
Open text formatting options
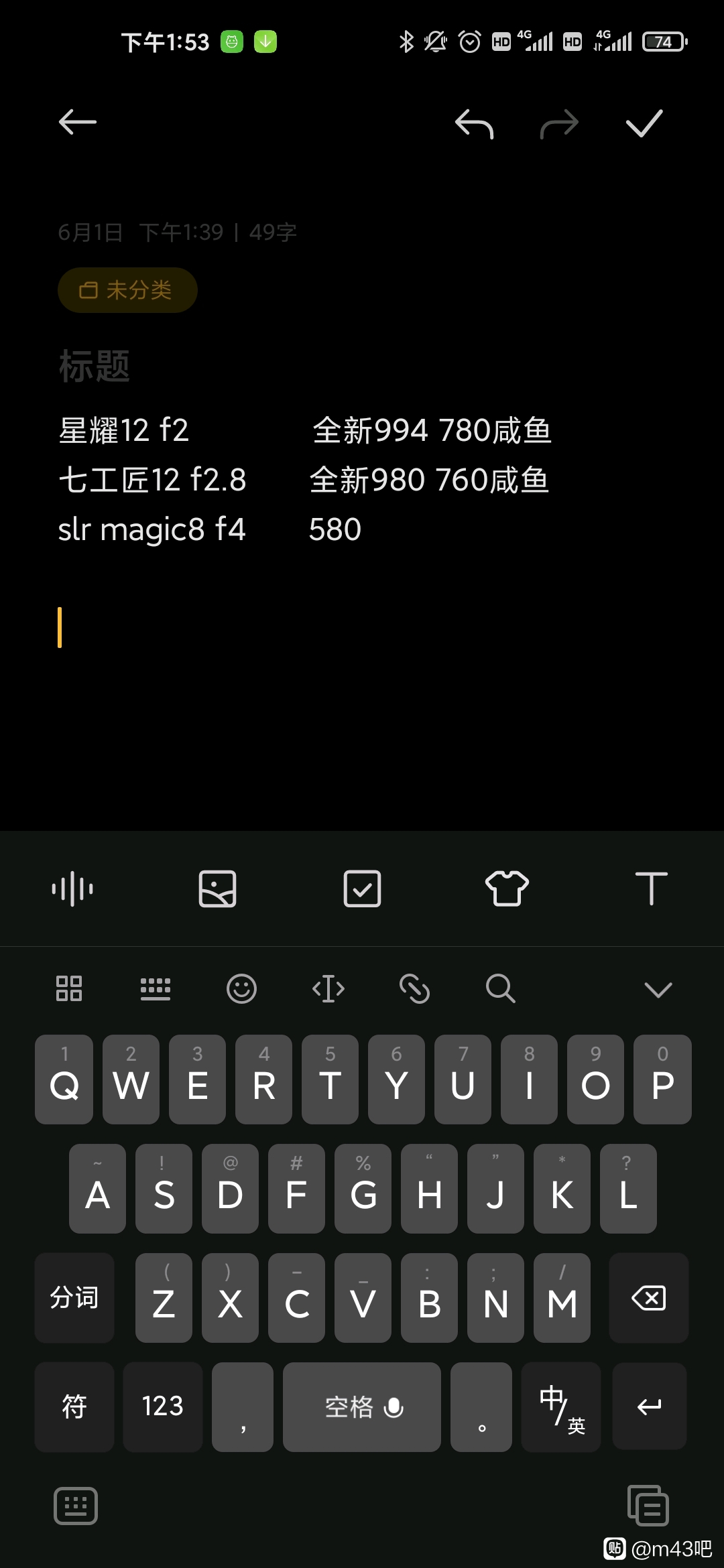pyautogui.click(x=651, y=889)
